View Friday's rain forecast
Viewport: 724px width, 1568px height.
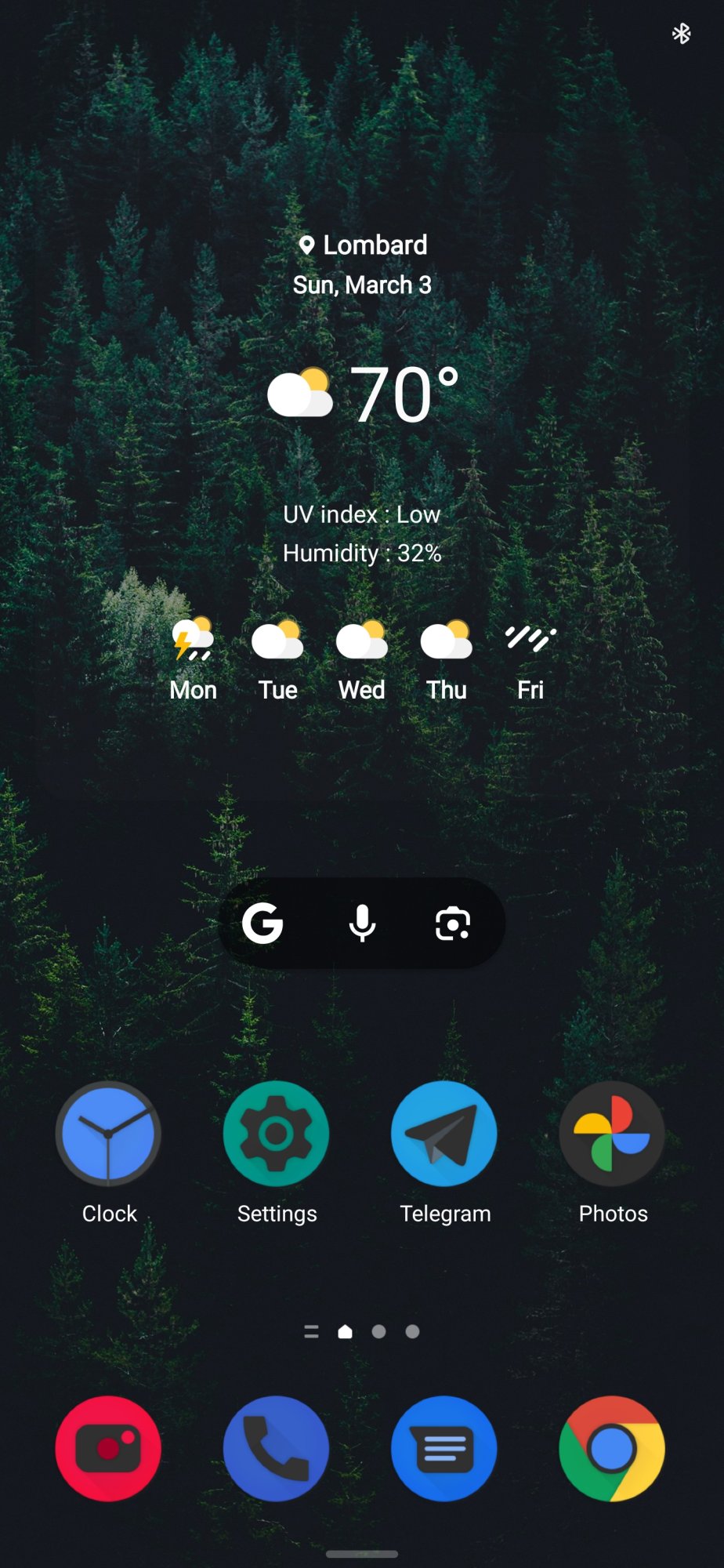click(530, 660)
